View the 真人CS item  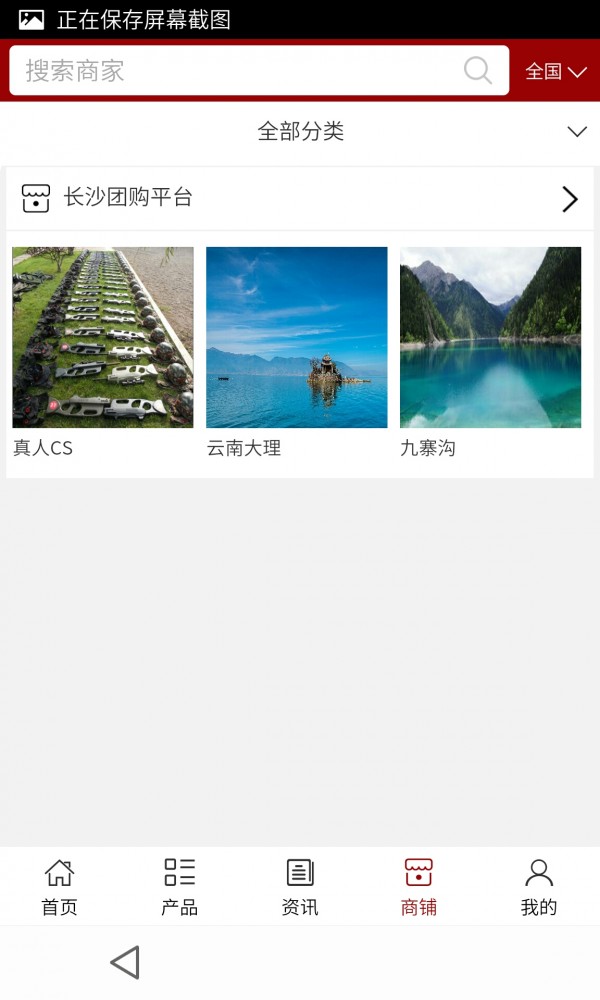click(x=103, y=338)
